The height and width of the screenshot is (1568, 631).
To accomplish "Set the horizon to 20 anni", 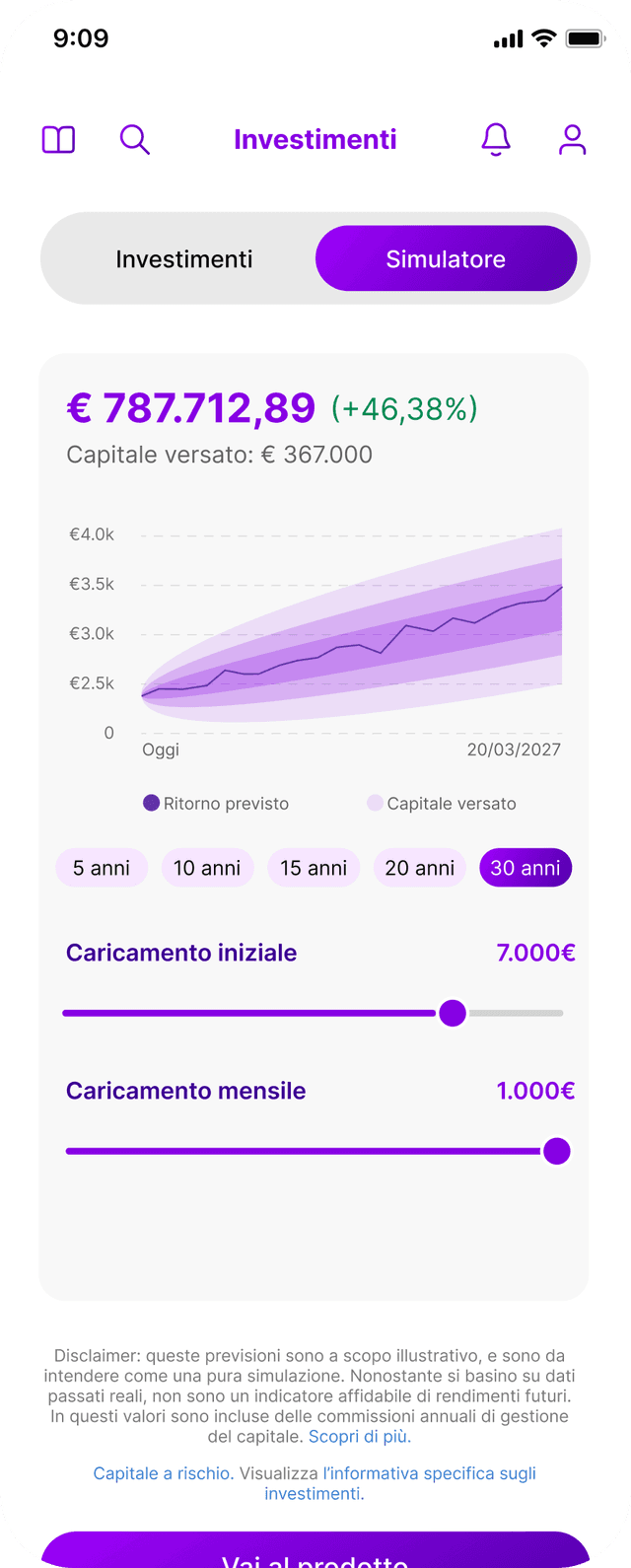I will coord(420,868).
